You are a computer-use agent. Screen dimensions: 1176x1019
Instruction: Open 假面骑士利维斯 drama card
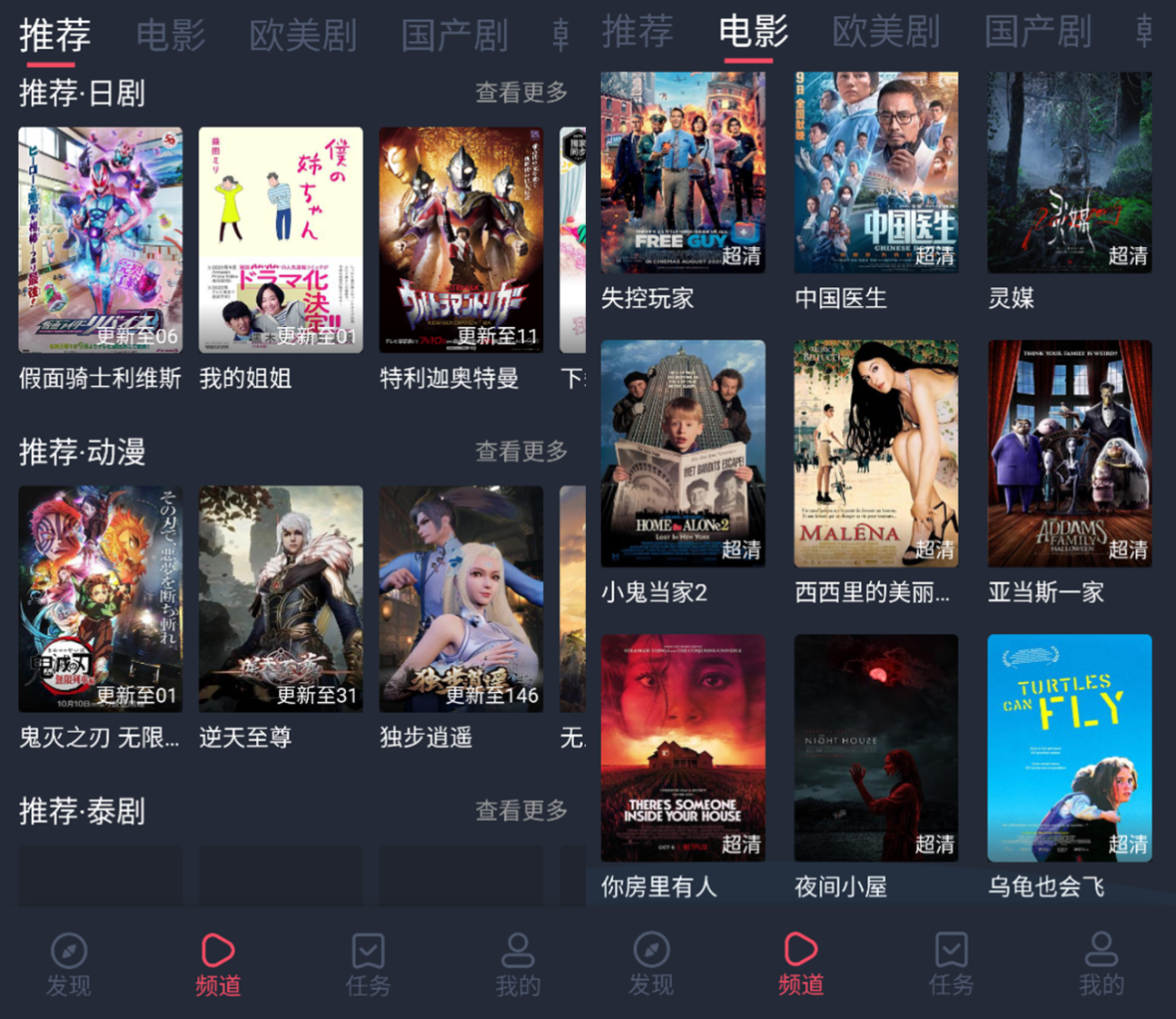click(100, 240)
